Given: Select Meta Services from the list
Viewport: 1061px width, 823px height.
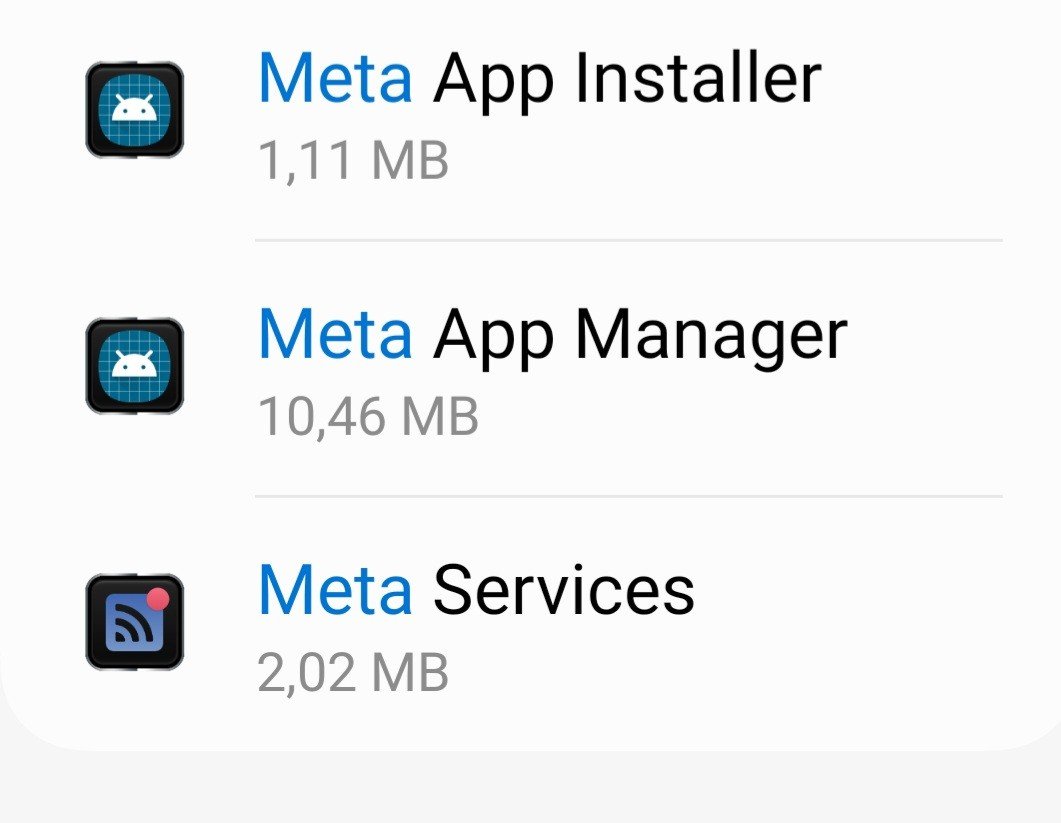Looking at the screenshot, I should click(530, 623).
